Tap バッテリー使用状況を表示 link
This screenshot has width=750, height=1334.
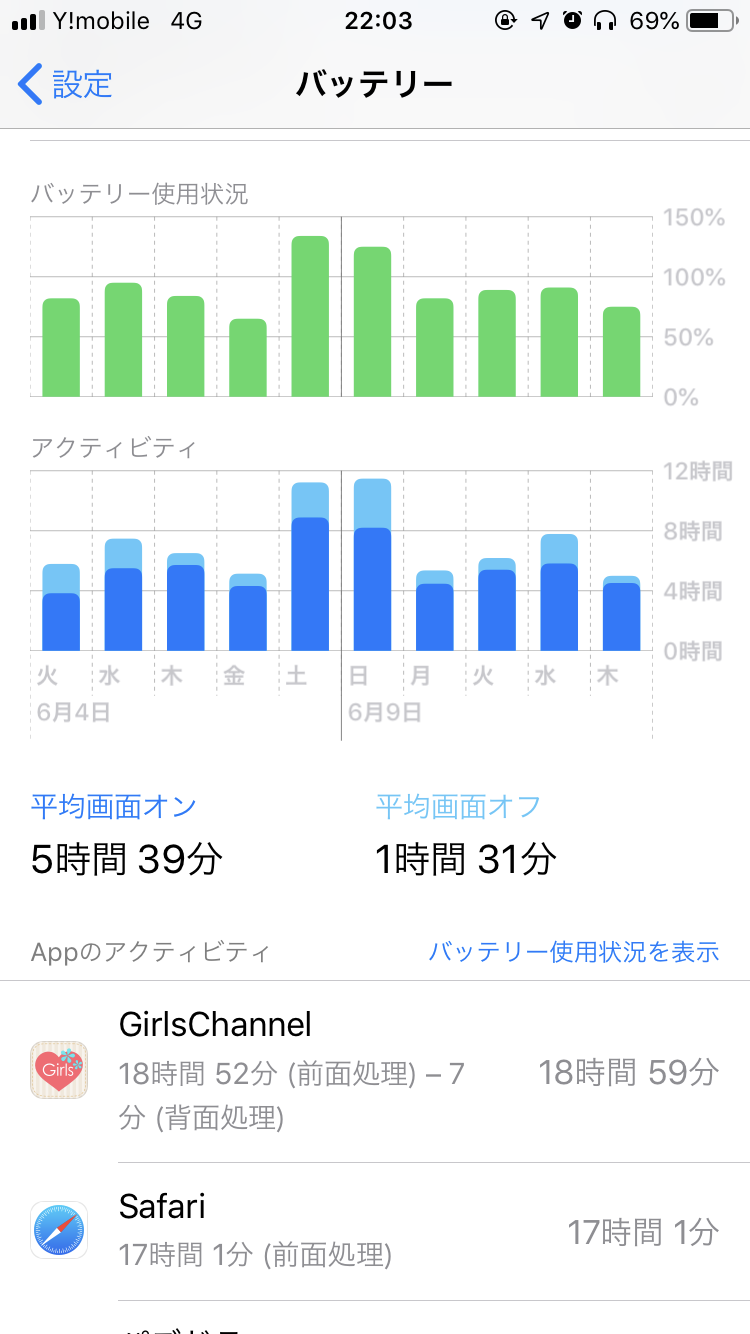click(x=574, y=951)
